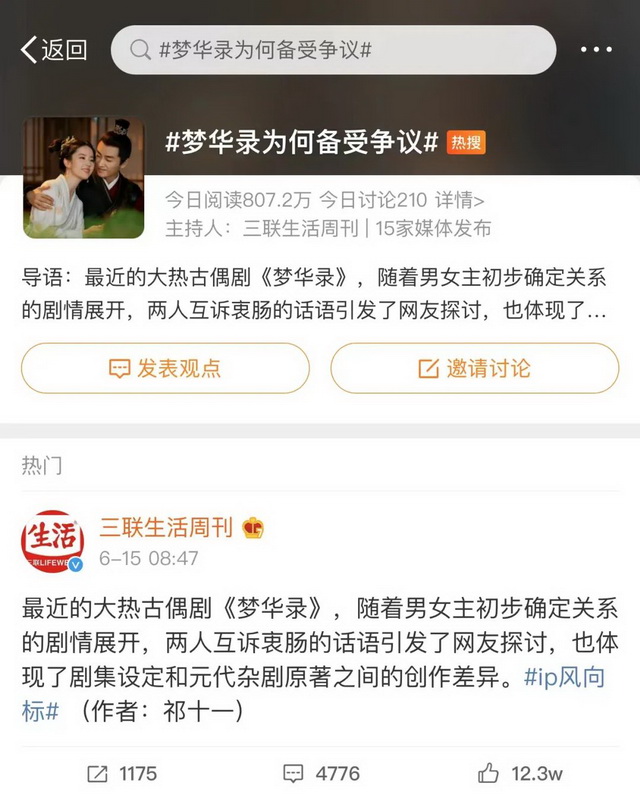Expand the truncated 导语 introduction text
This screenshot has width=640, height=795.
click(596, 310)
